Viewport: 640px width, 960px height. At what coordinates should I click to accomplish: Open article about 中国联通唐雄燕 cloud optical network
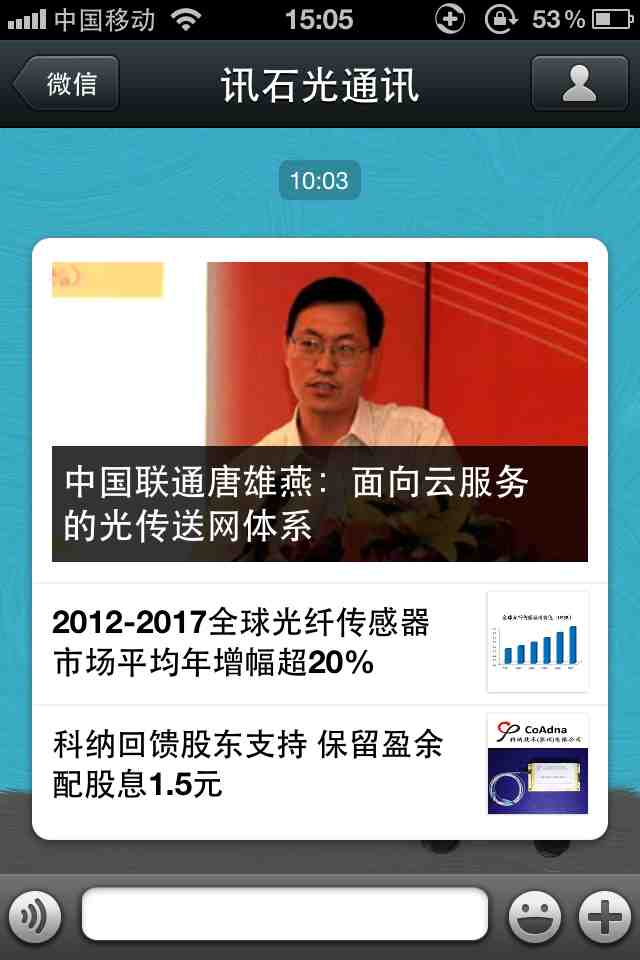pyautogui.click(x=320, y=412)
